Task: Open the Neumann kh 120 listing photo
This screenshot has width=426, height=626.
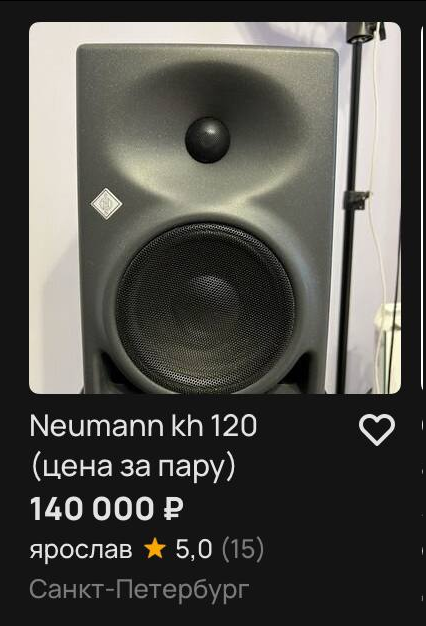Action: click(215, 208)
